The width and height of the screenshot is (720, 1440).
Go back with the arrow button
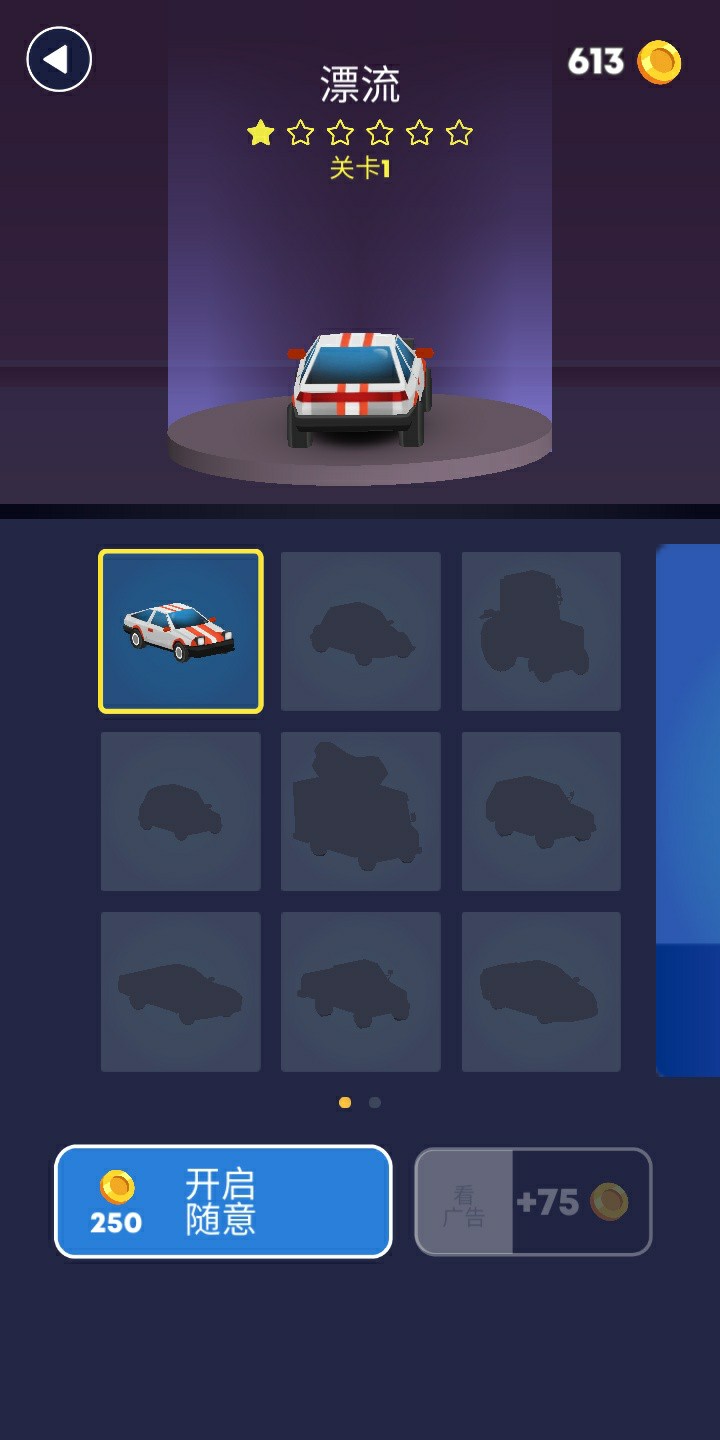pyautogui.click(x=59, y=60)
